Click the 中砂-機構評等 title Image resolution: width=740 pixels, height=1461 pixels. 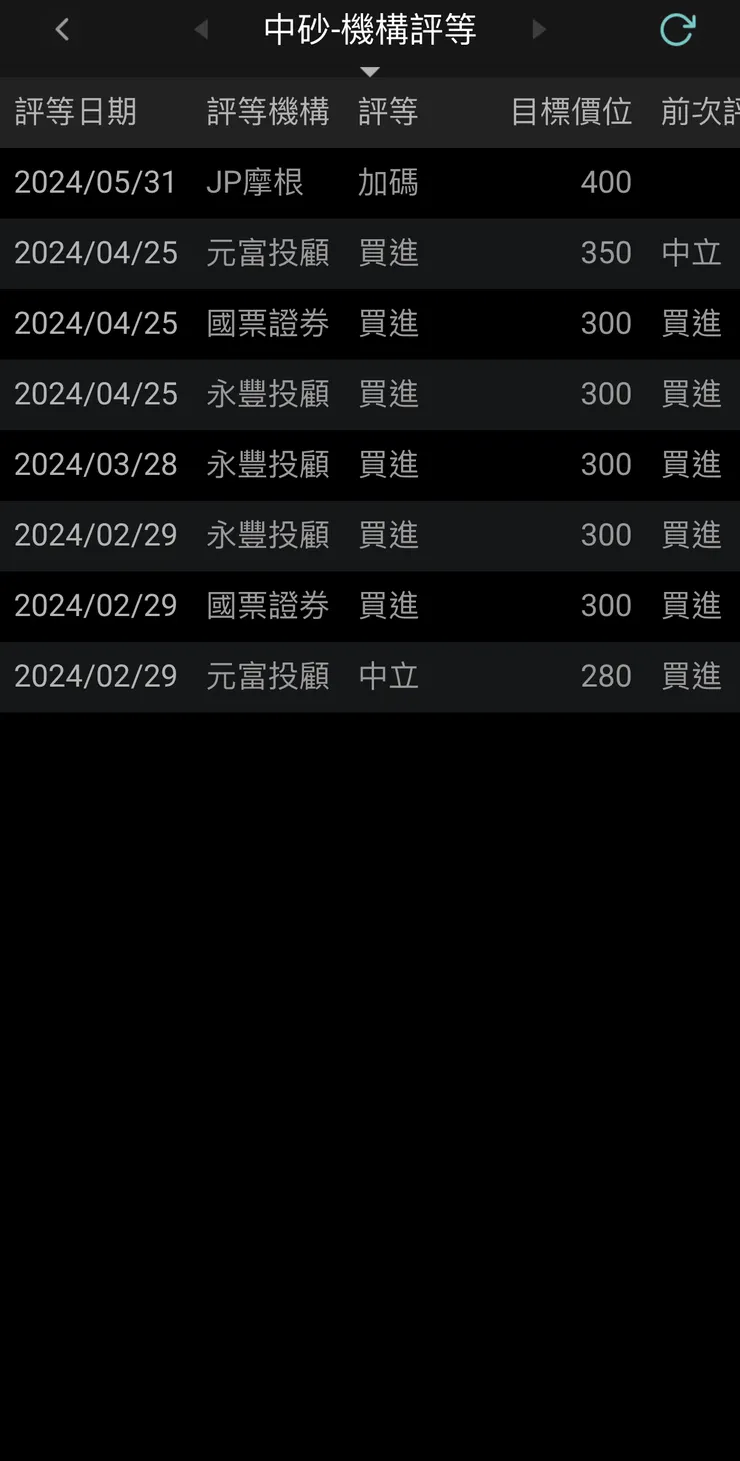coord(370,31)
